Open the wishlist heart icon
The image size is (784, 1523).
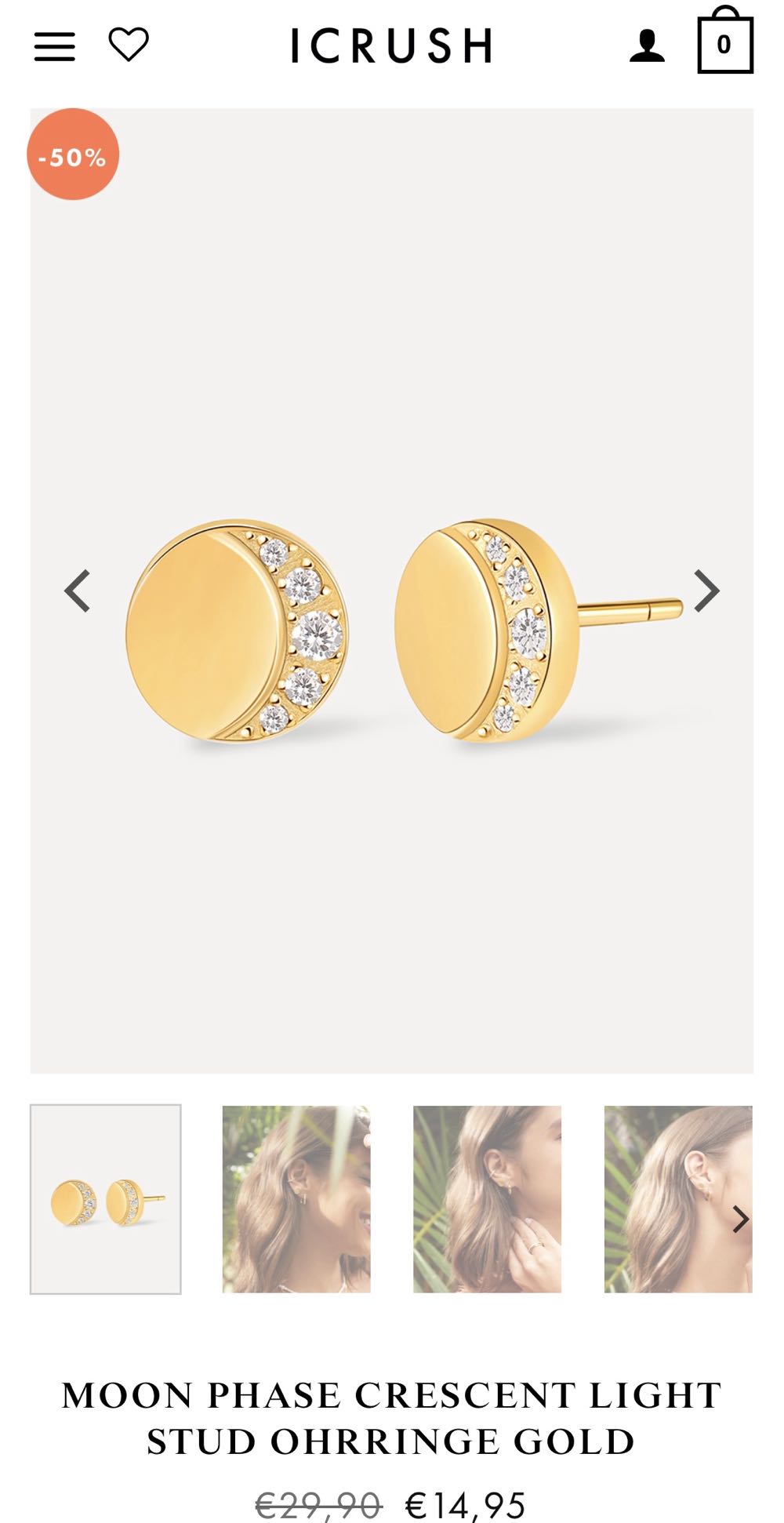(x=129, y=44)
